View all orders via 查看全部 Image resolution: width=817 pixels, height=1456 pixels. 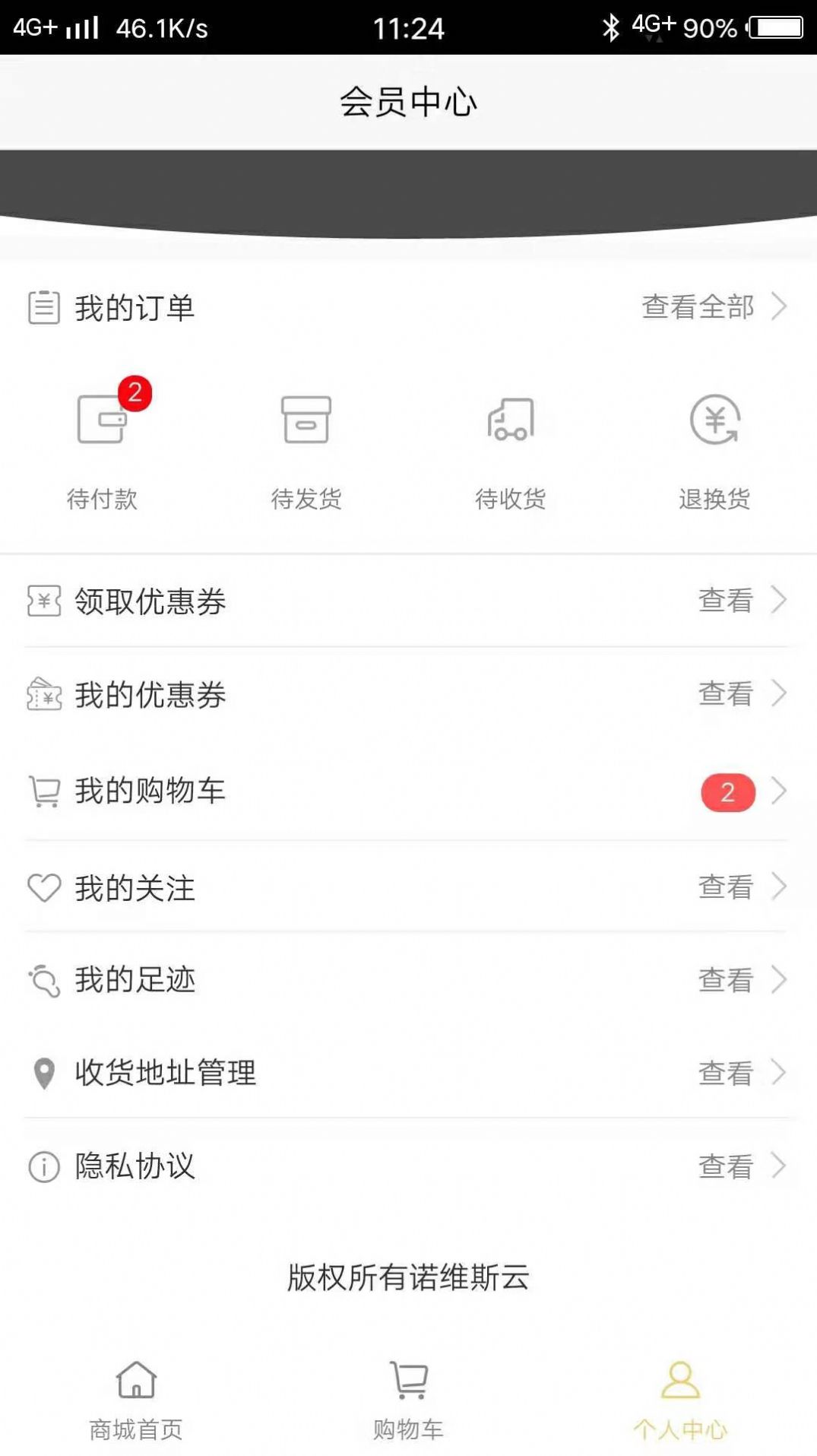714,307
